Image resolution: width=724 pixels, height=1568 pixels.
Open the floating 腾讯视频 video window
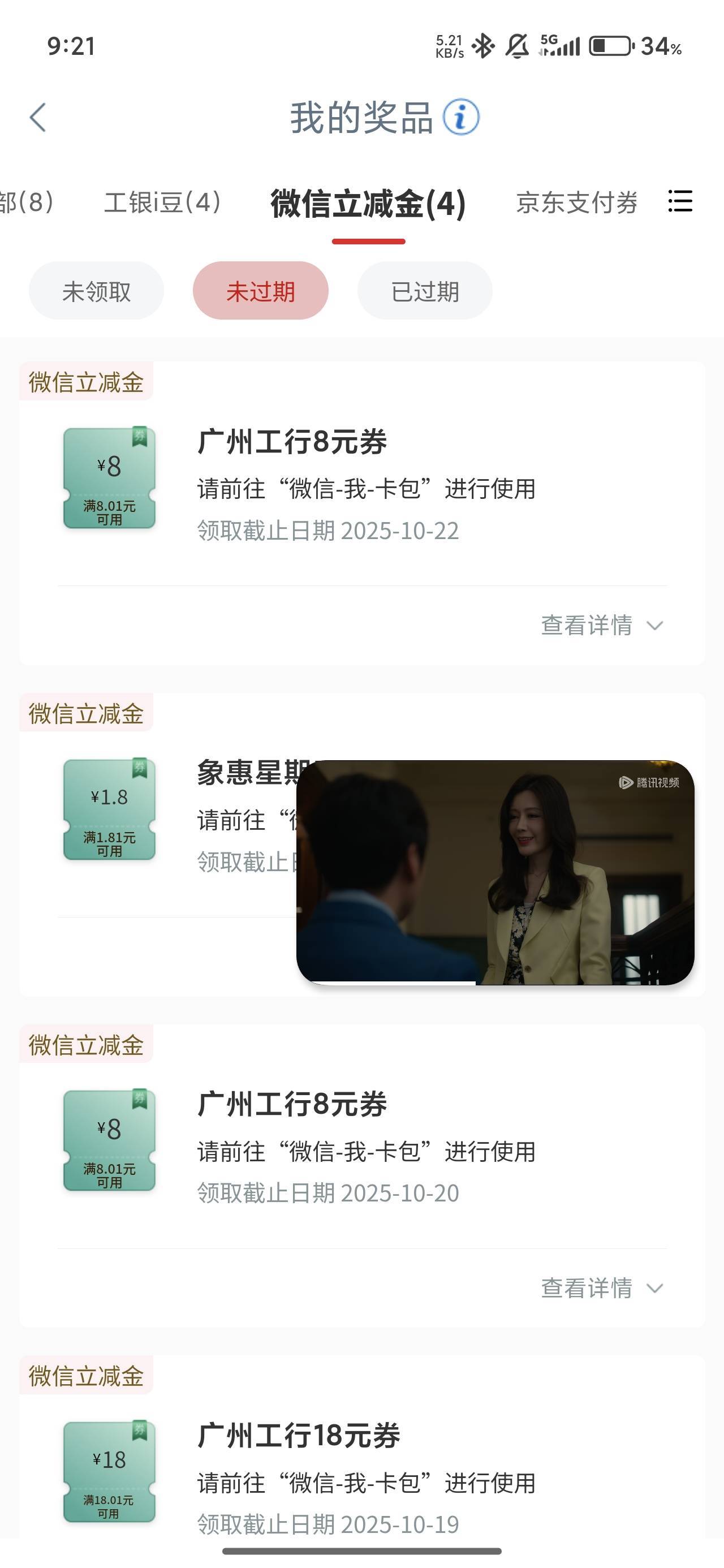[494, 872]
